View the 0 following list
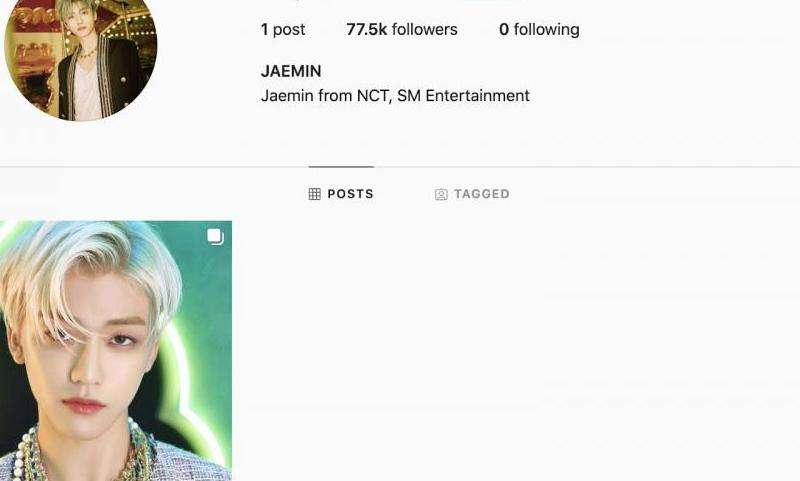Image resolution: width=800 pixels, height=481 pixels. (x=539, y=30)
